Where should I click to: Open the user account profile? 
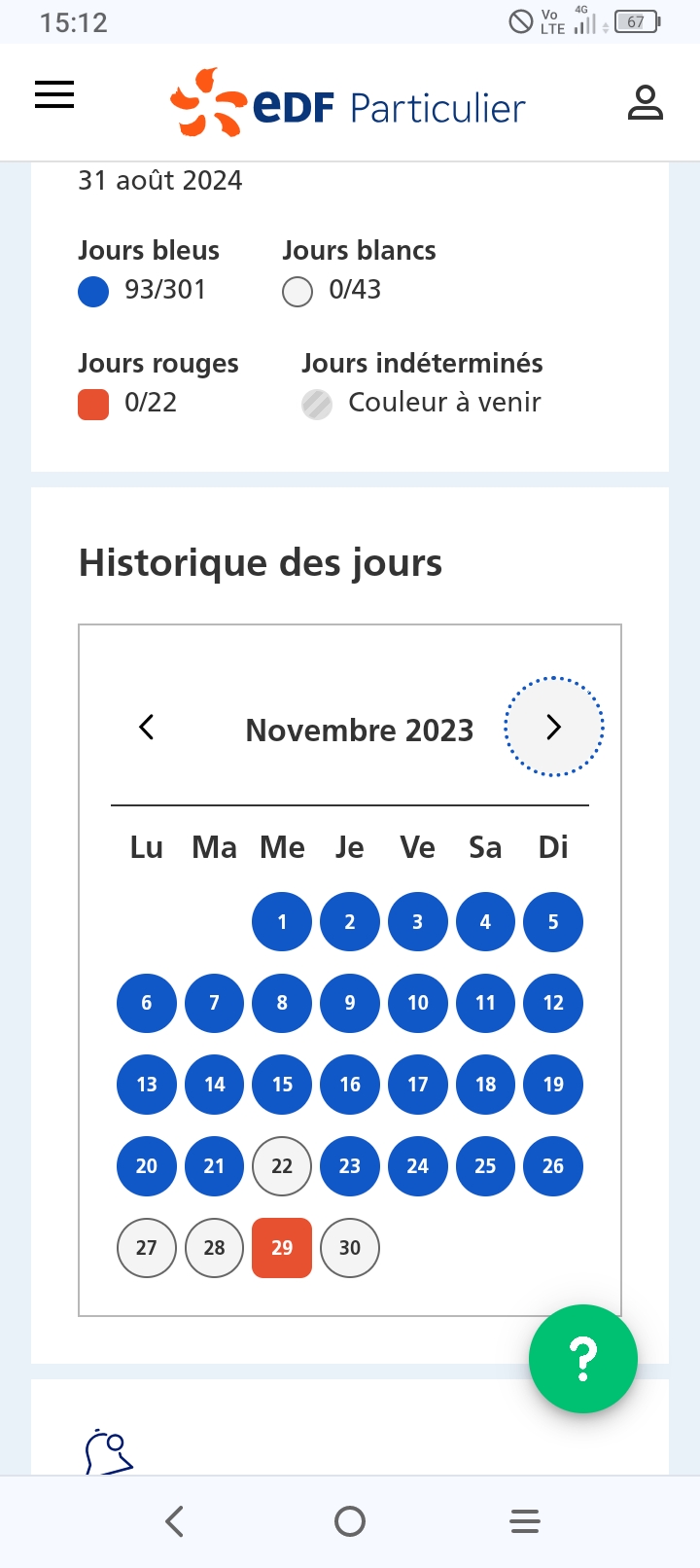(x=645, y=102)
